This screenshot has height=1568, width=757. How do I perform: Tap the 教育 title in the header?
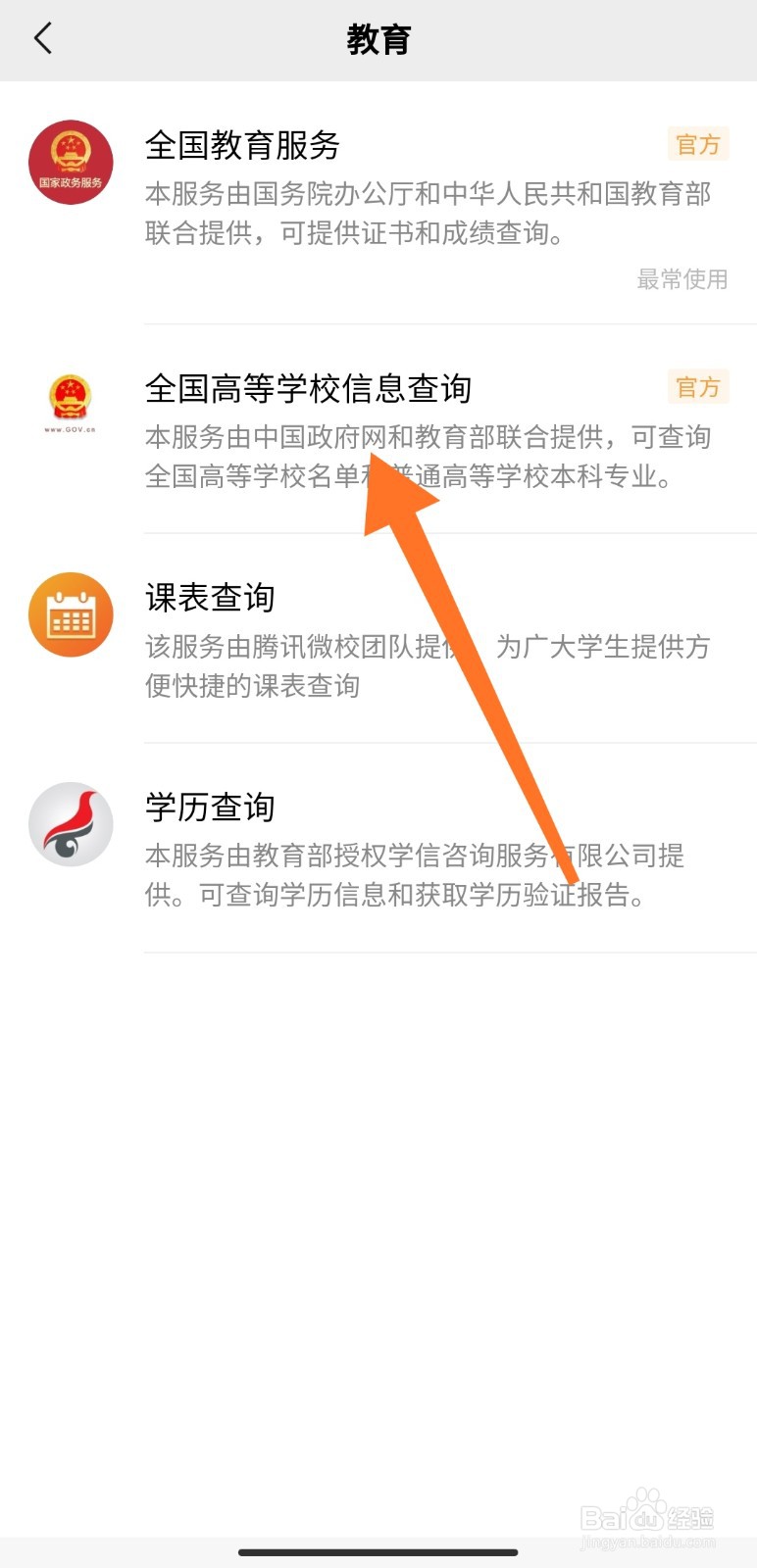coord(378,39)
